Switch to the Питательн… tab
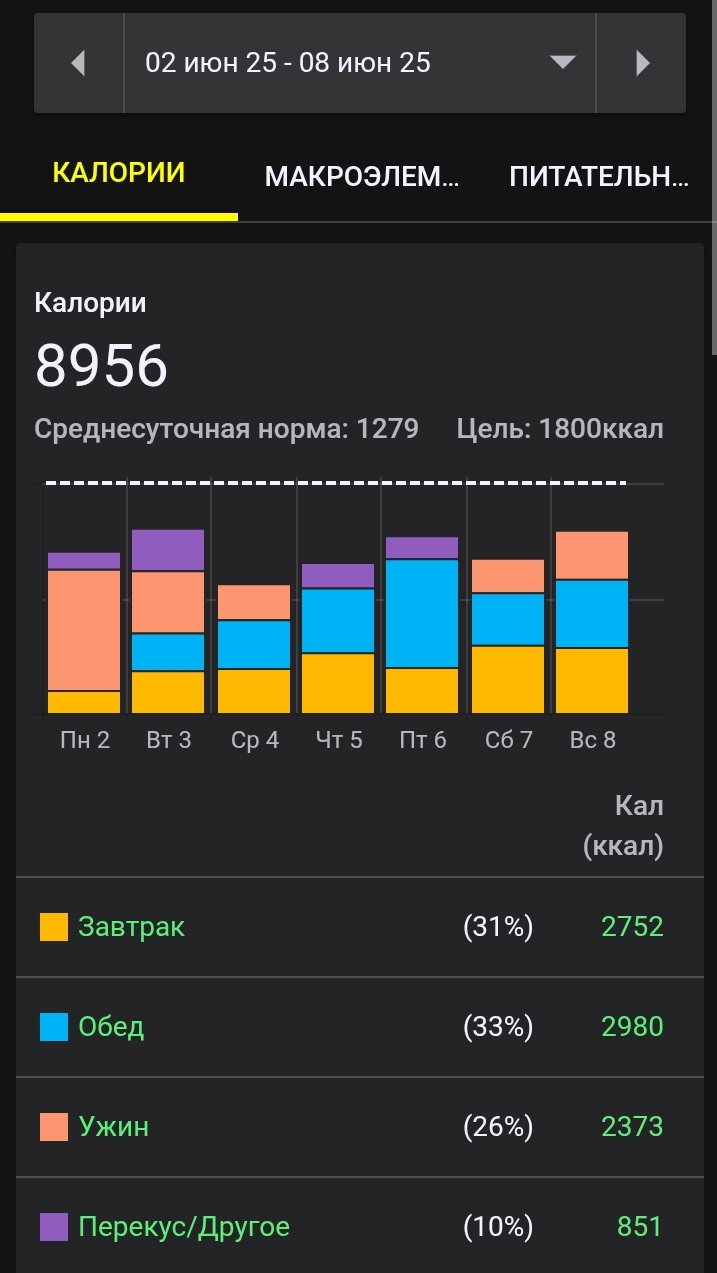This screenshot has width=717, height=1273. (x=598, y=177)
